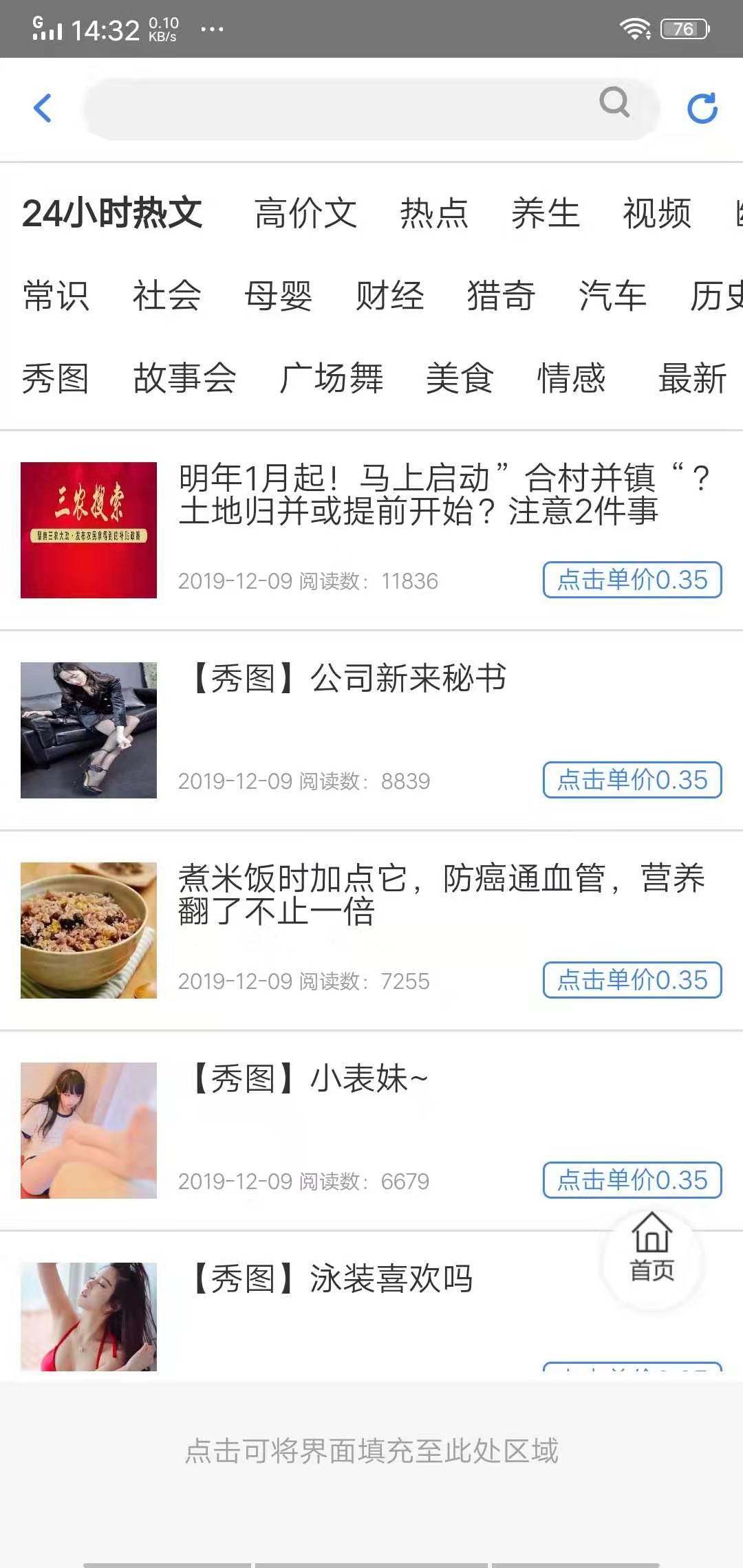
Task: Tap the back arrow icon
Action: (43, 109)
